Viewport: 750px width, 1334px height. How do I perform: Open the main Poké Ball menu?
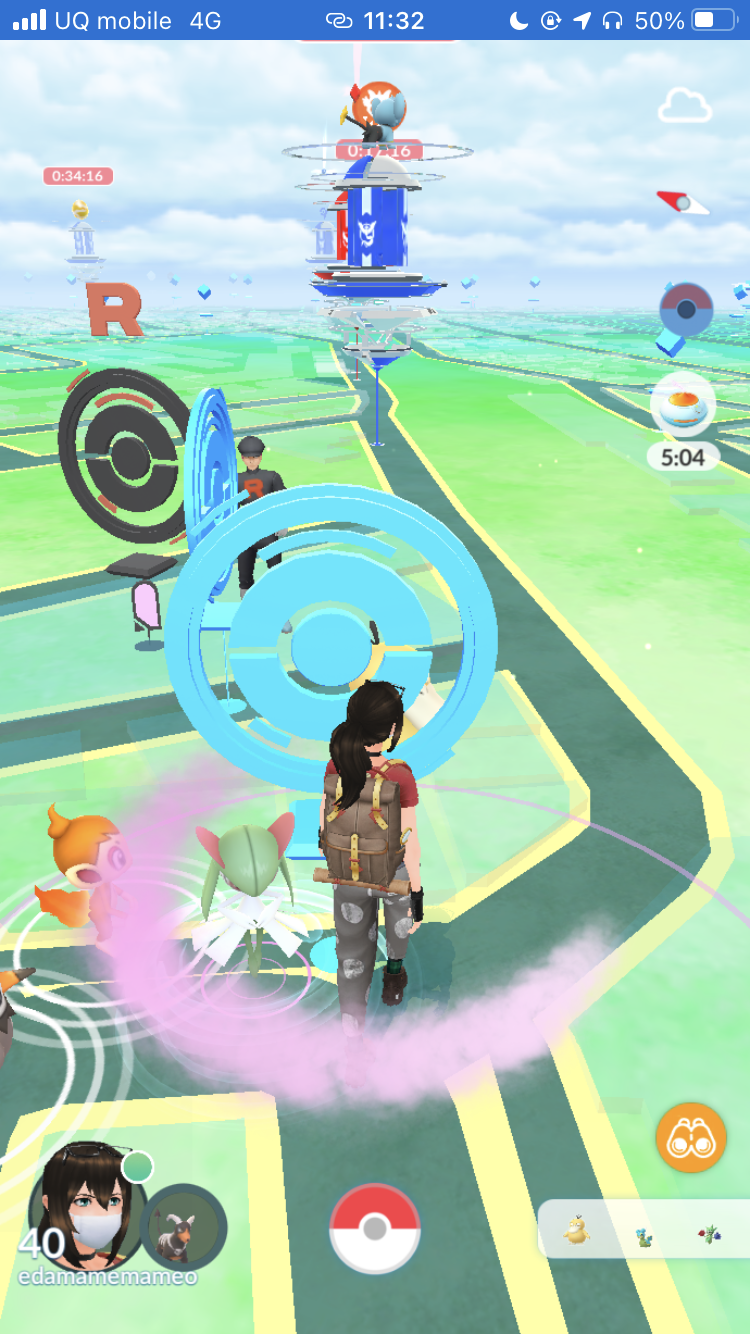375,1228
